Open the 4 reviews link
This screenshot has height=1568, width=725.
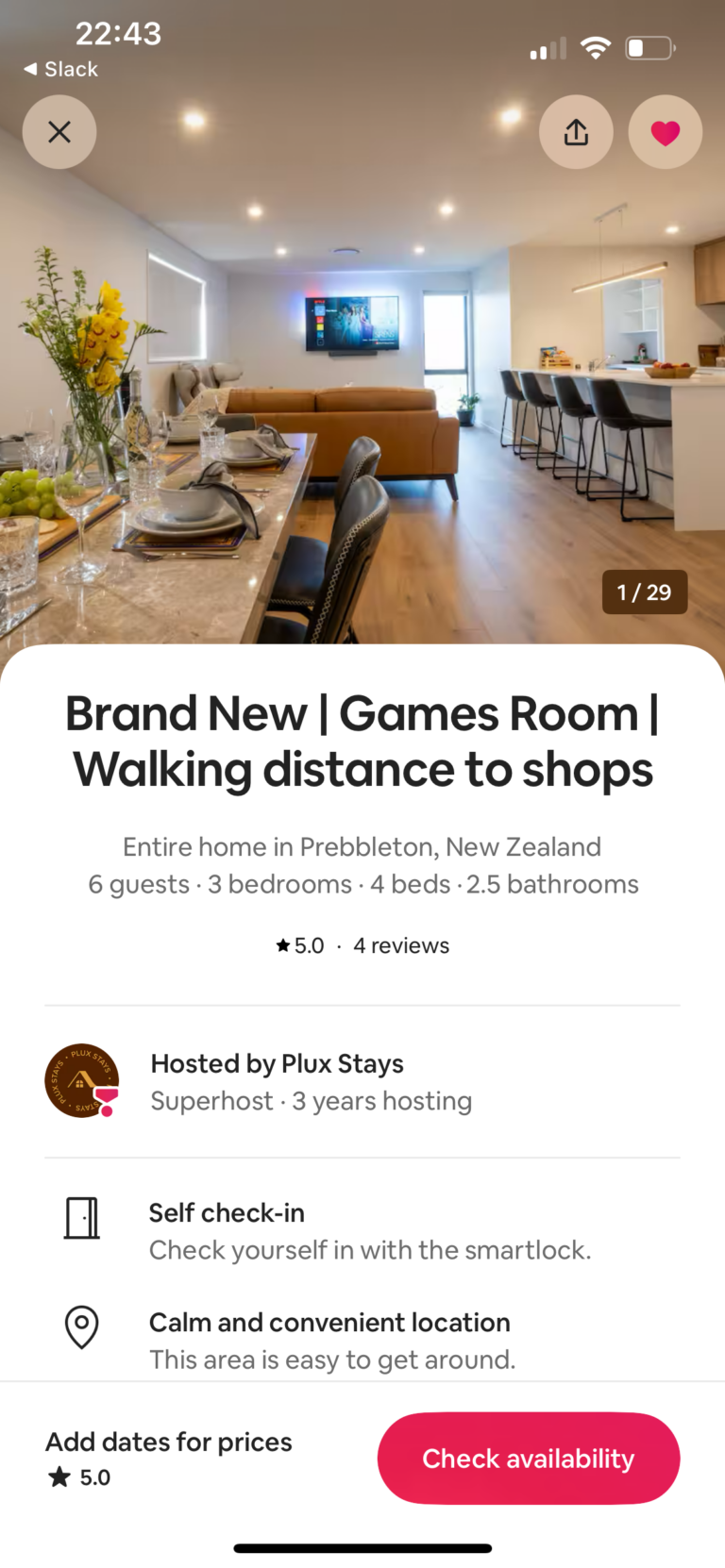coord(400,945)
